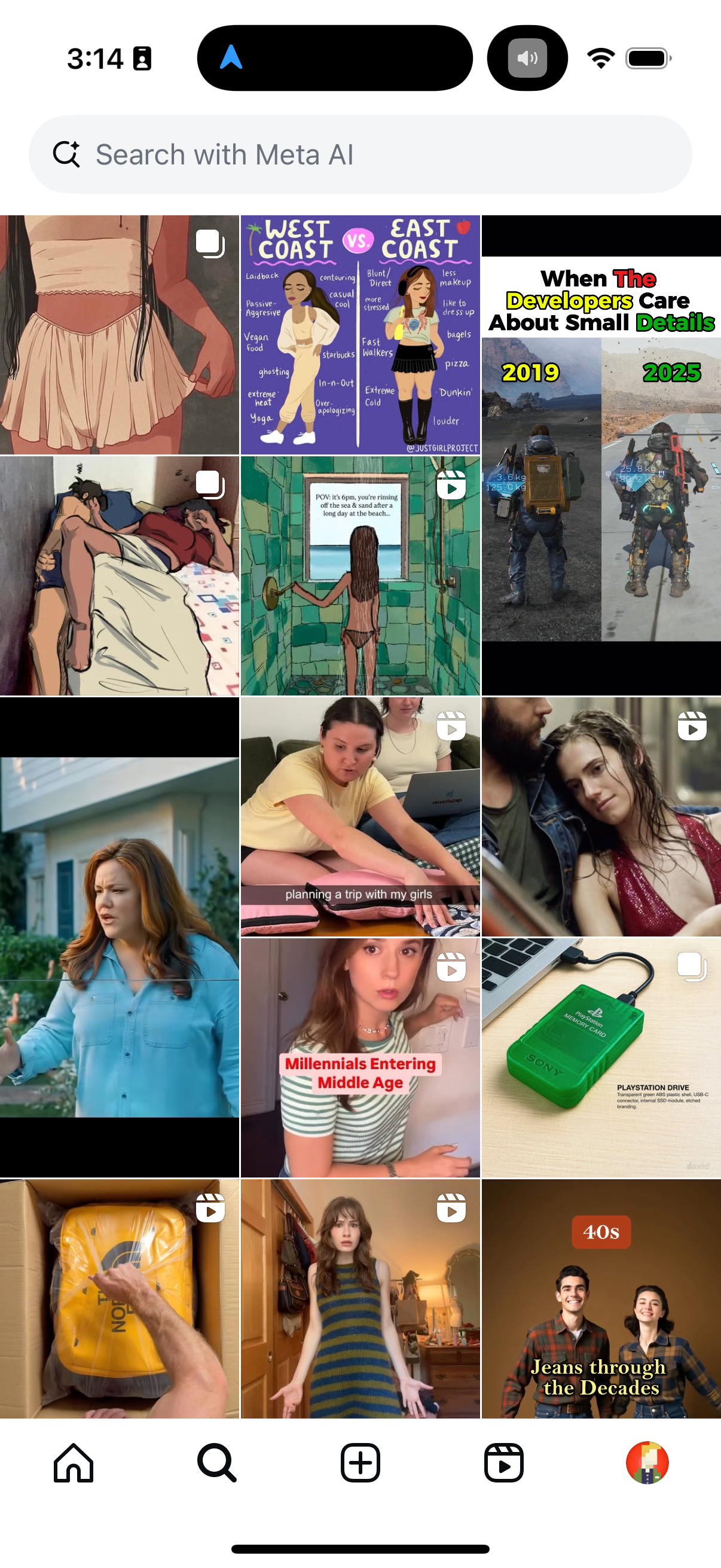
Task: Select the Search explore tab
Action: point(216,1463)
